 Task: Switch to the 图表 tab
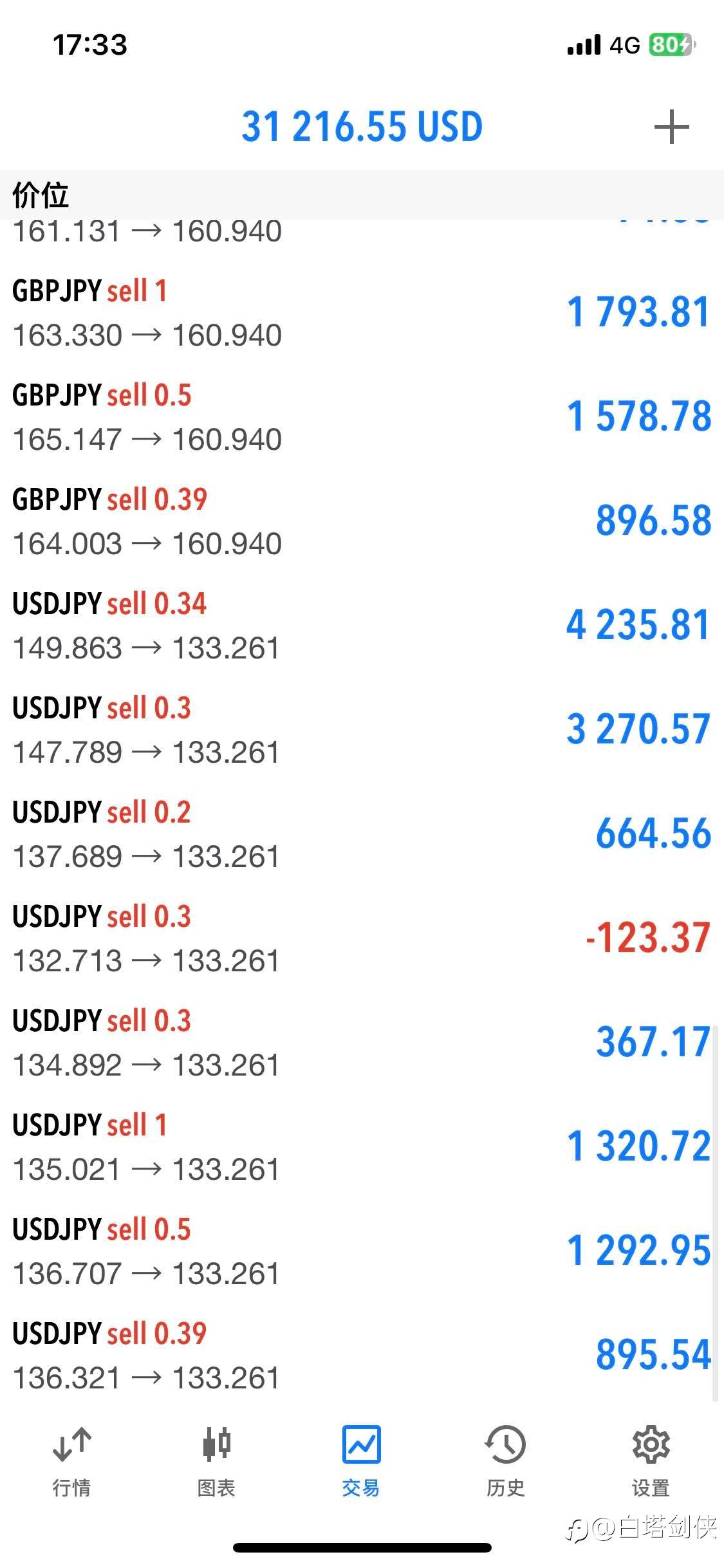tap(216, 1461)
